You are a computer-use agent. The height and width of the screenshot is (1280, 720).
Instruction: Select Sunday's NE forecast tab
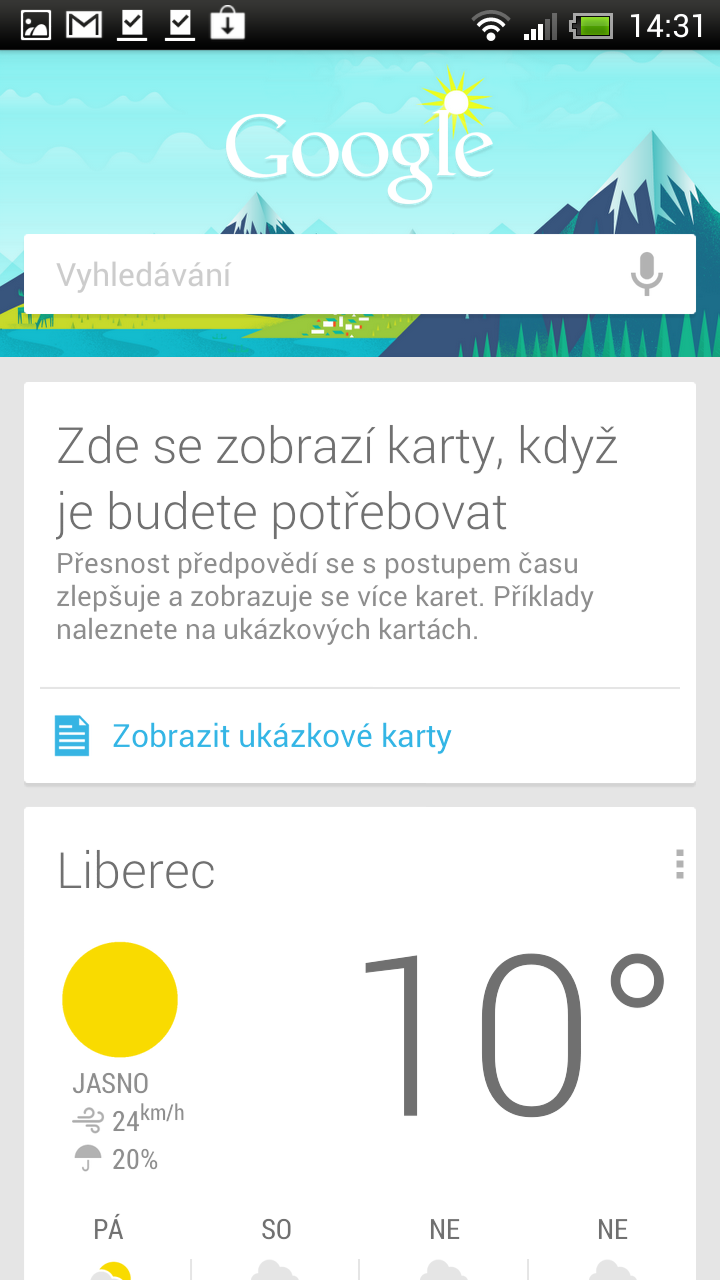(x=444, y=1229)
